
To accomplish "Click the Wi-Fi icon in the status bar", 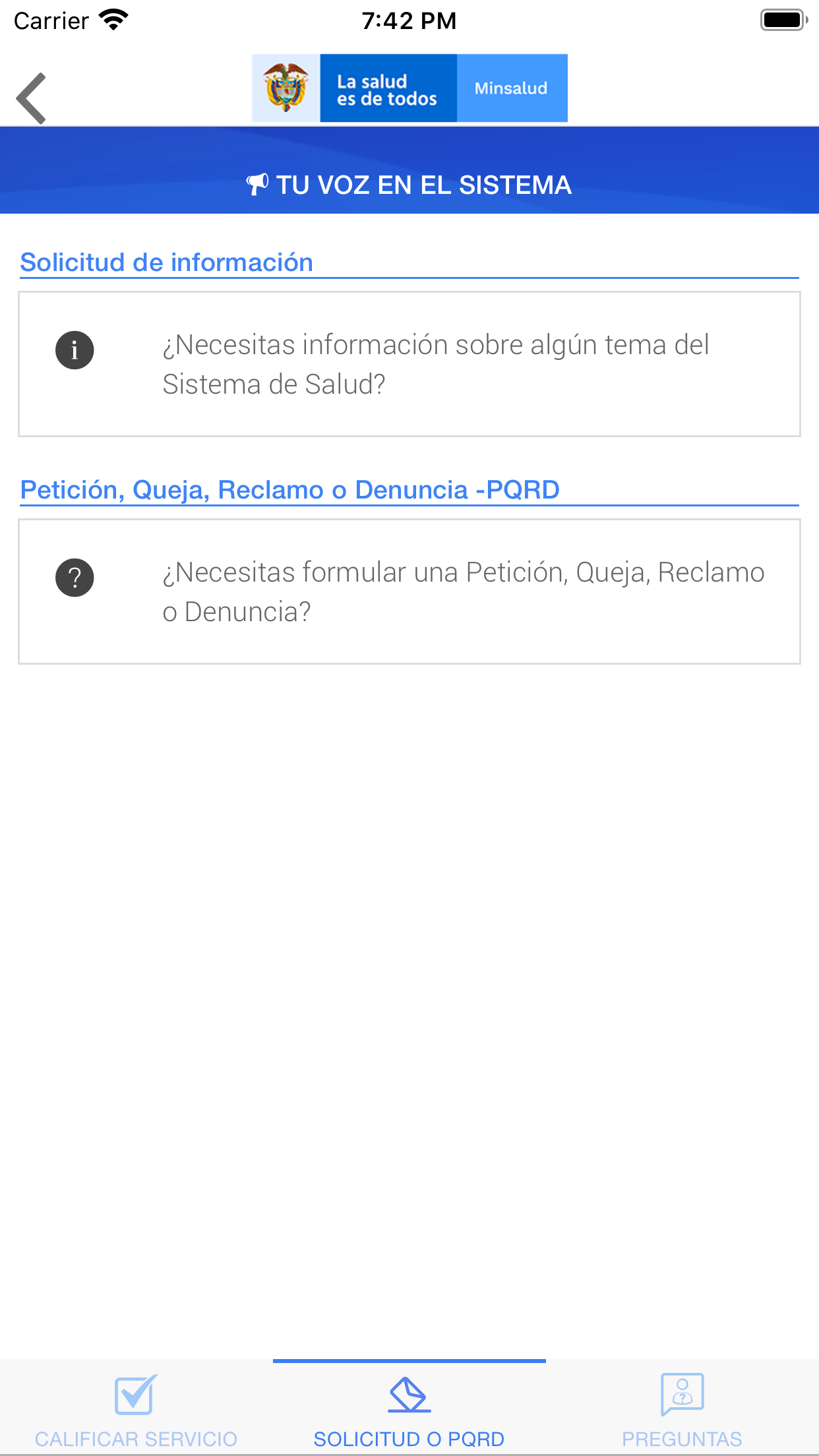I will [x=112, y=19].
